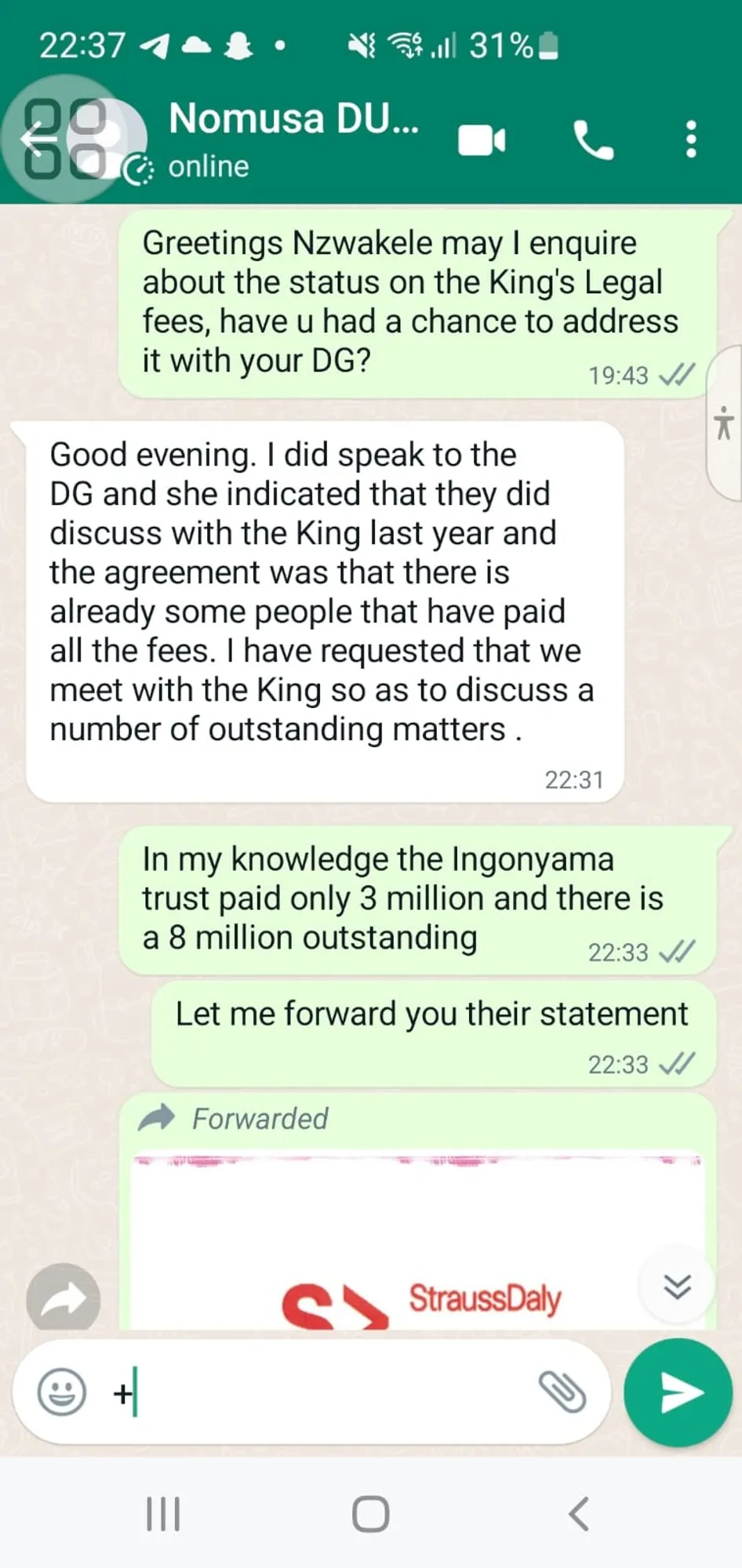The height and width of the screenshot is (1568, 742).
Task: Open the chat overflow menu
Action: pos(690,140)
